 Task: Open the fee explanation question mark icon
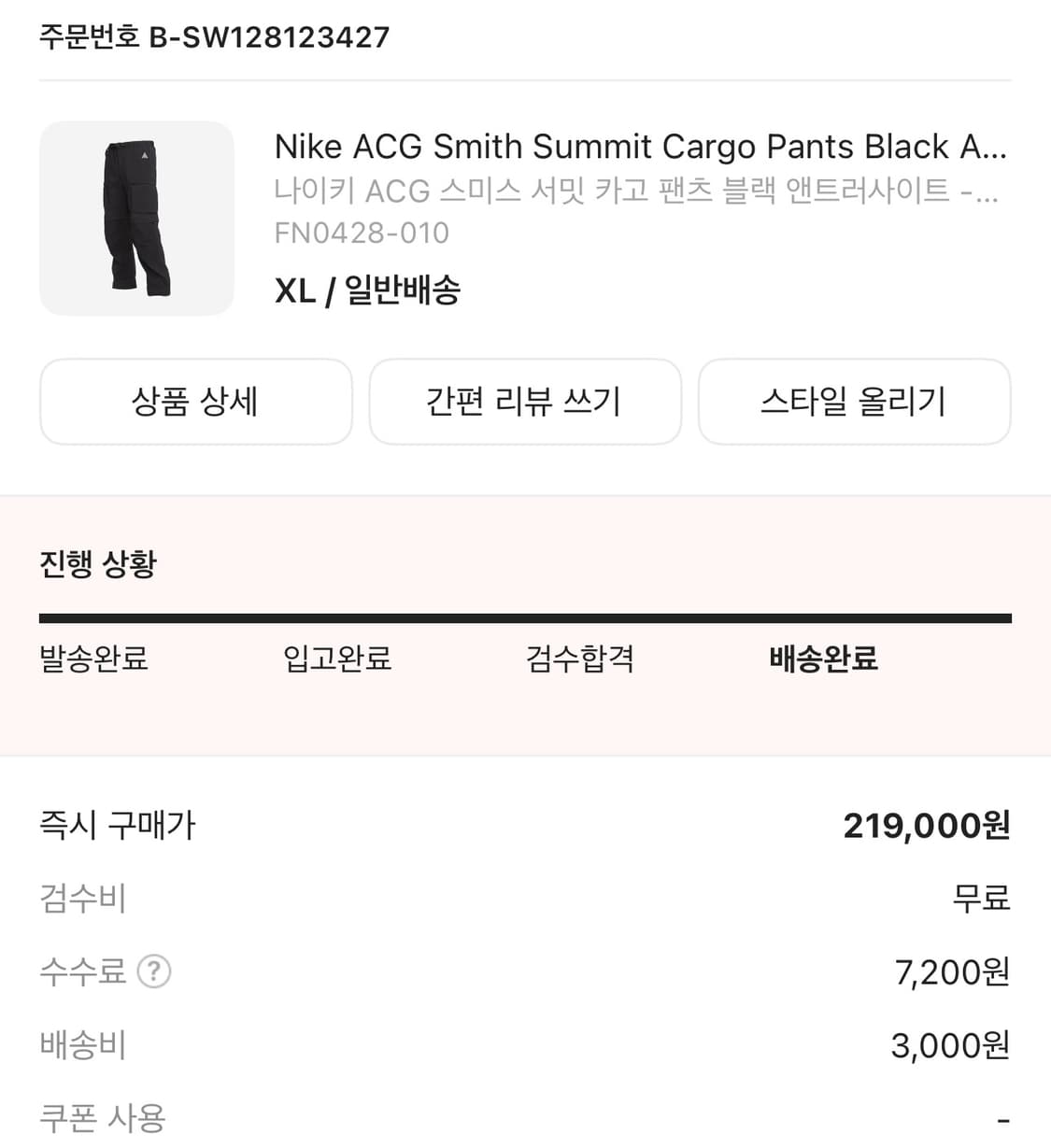coord(154,972)
